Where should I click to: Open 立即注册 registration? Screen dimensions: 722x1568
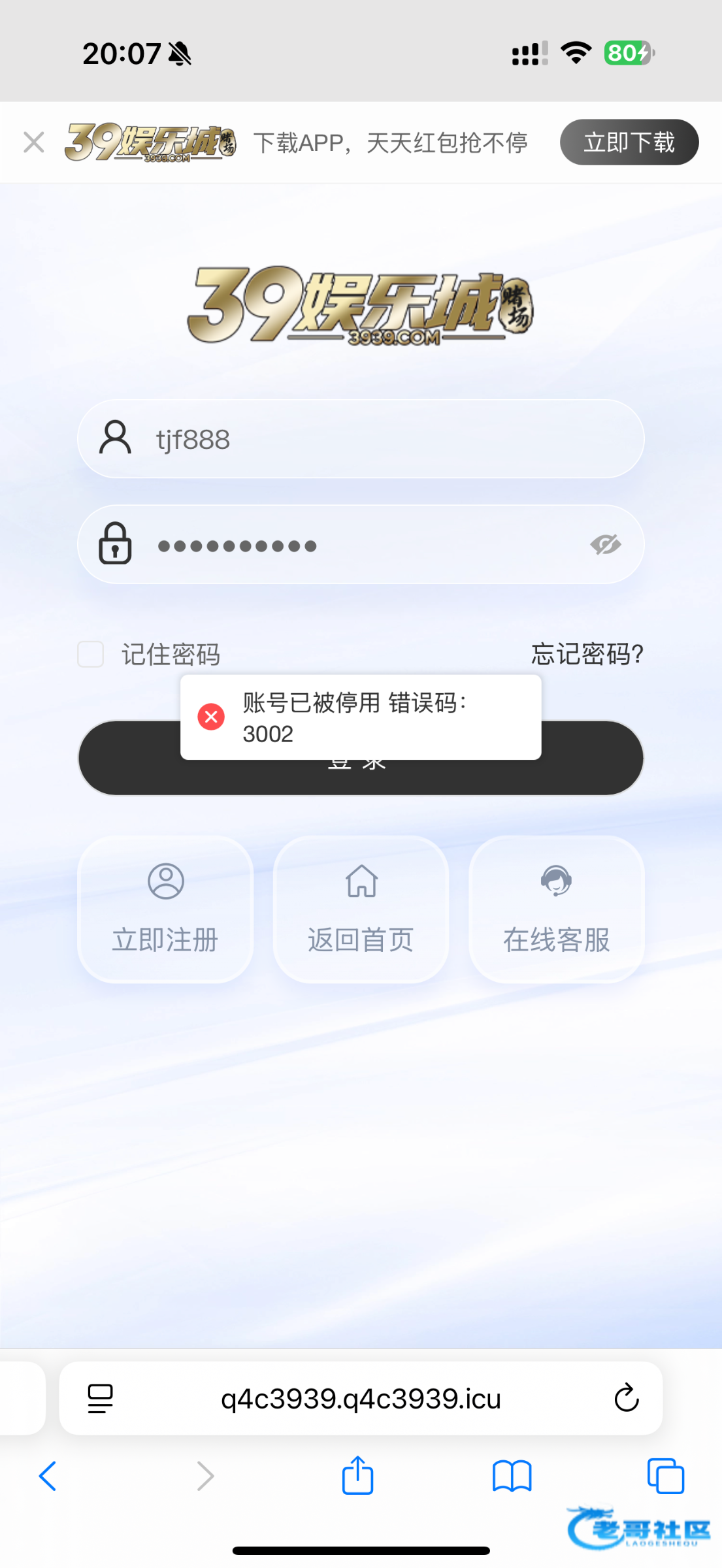pos(165,909)
